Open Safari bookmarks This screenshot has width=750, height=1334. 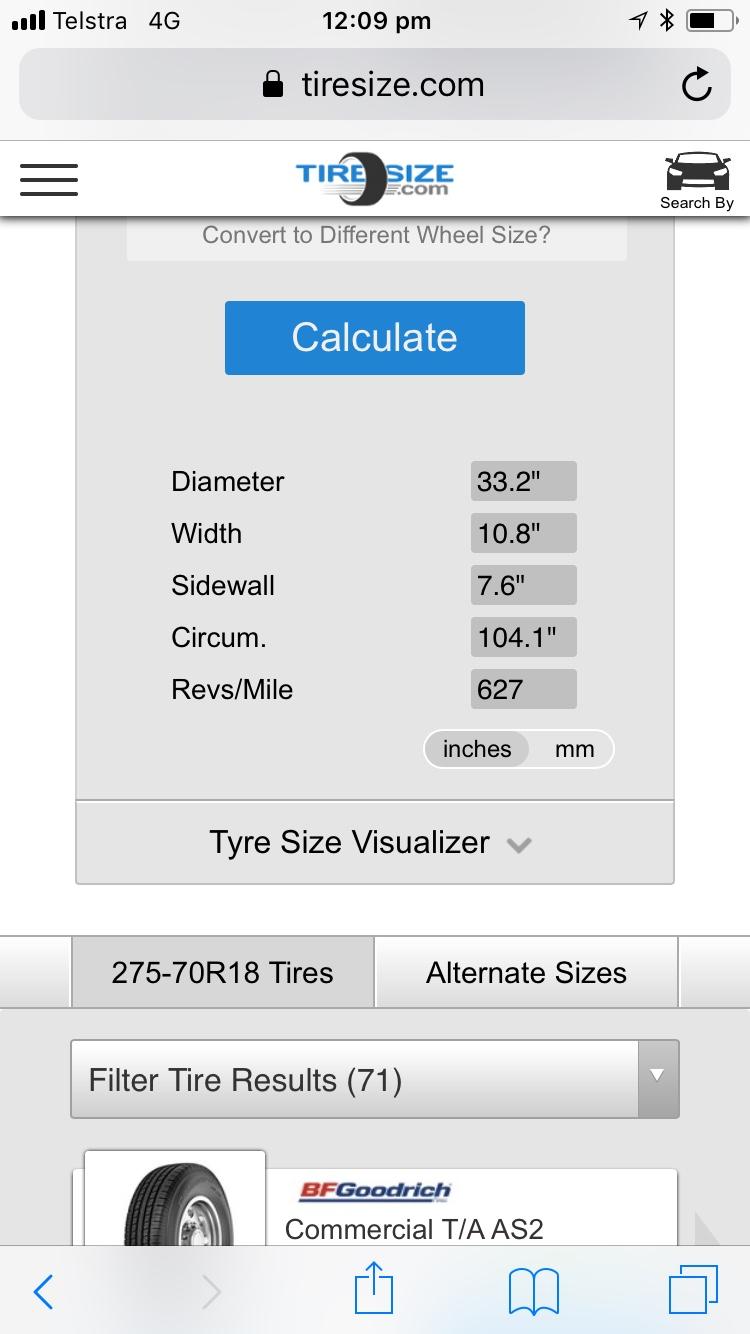click(533, 1291)
